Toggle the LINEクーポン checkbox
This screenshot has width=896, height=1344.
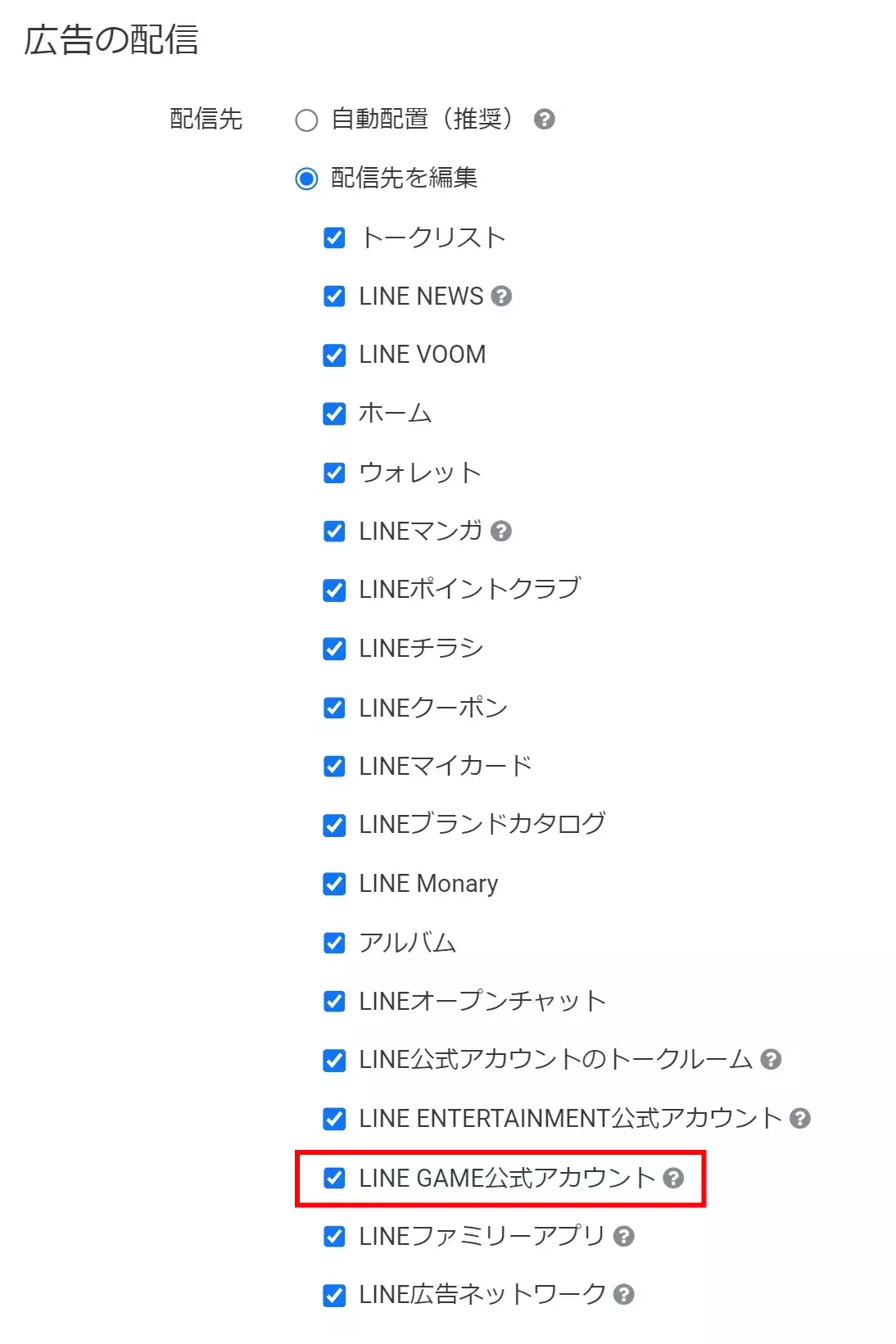[334, 708]
